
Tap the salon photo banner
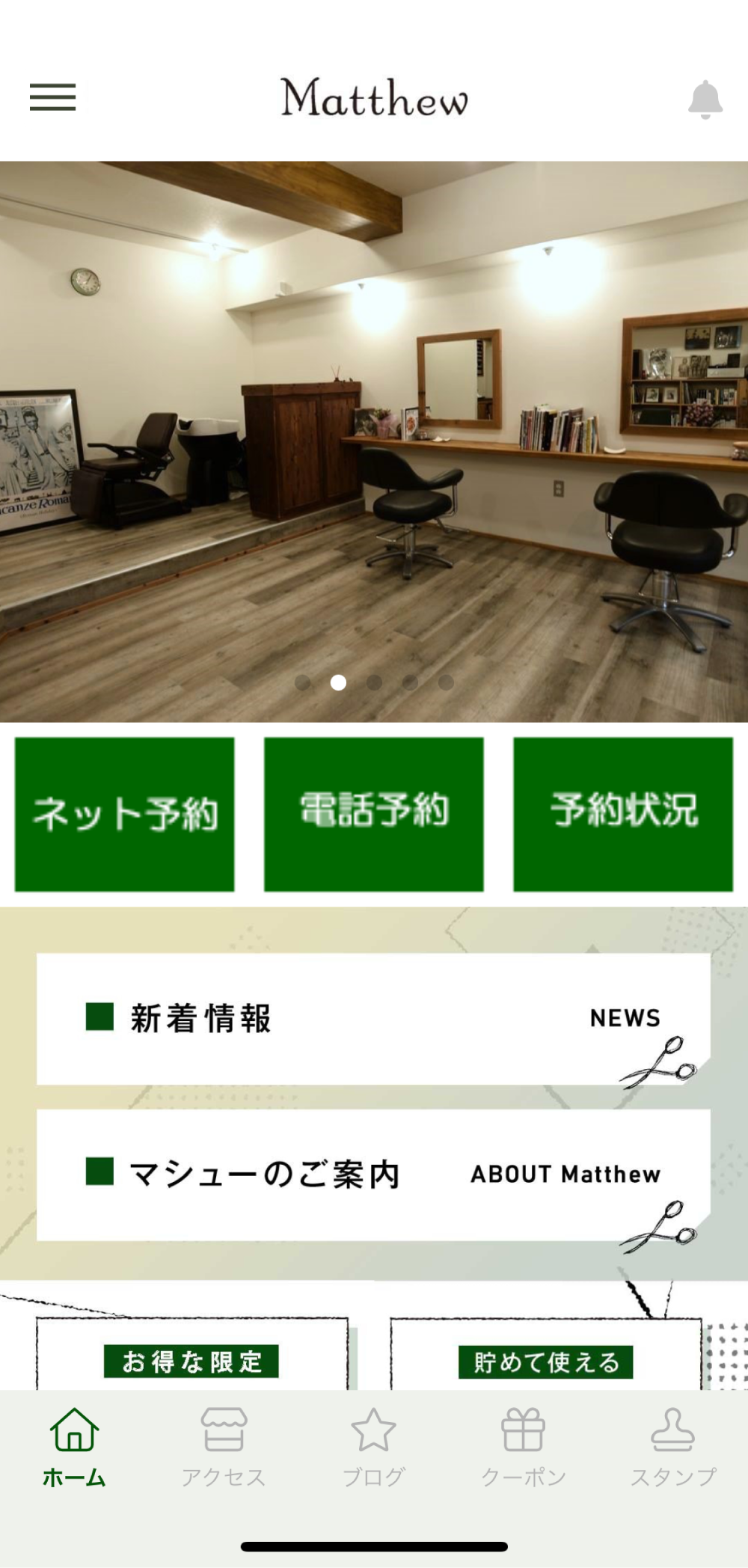(x=374, y=441)
